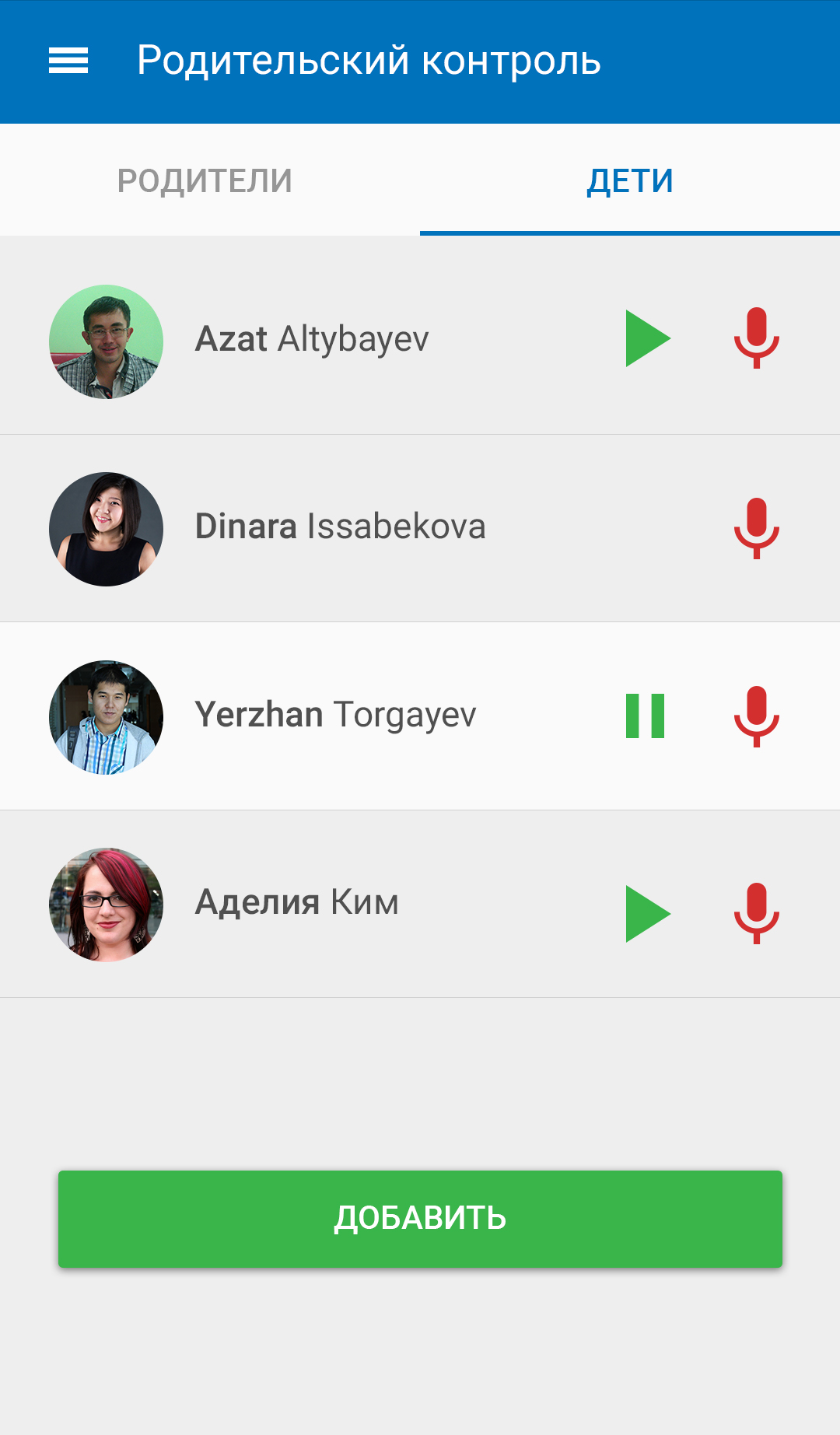Select the Дети tab
Viewport: 840px width, 1435px height.
click(x=630, y=180)
